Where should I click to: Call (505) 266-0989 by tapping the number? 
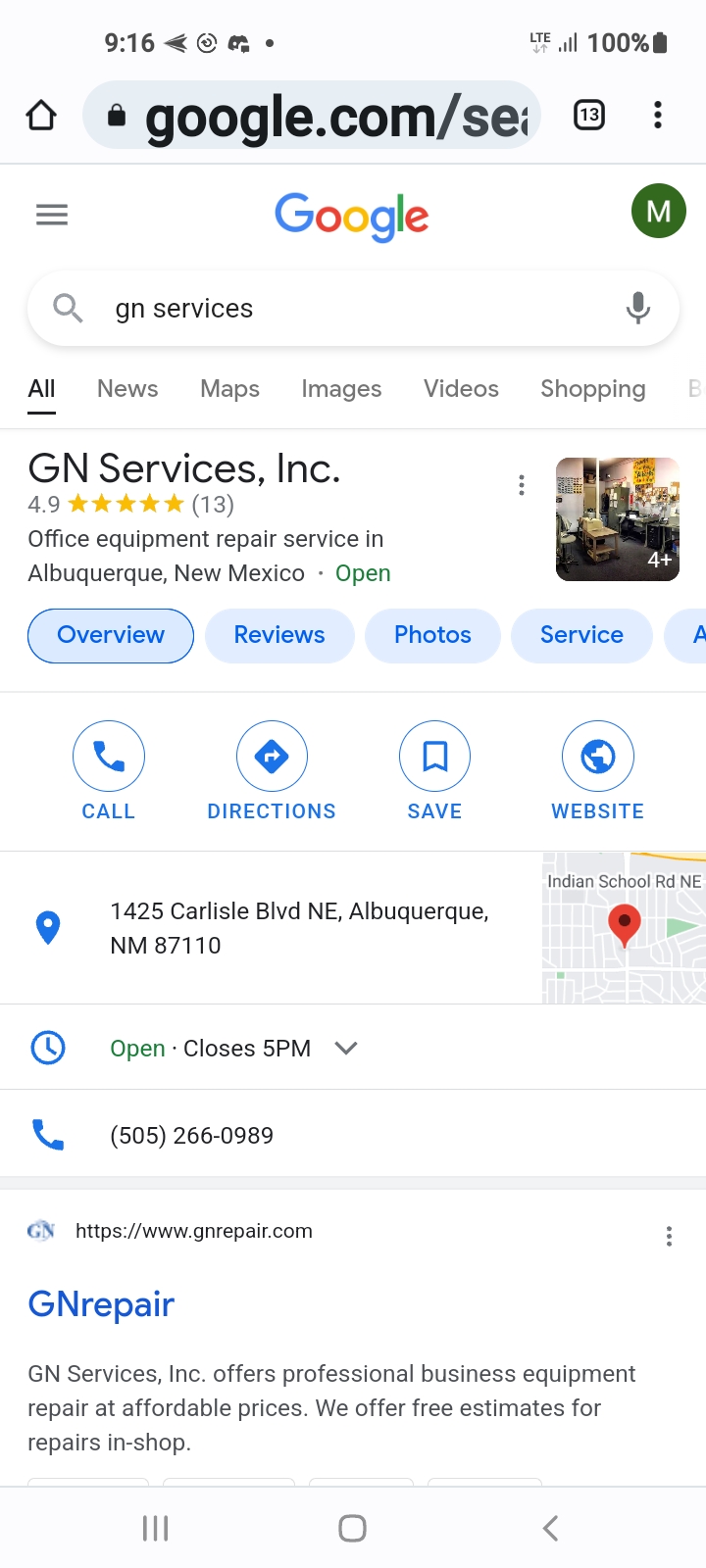tap(191, 1135)
